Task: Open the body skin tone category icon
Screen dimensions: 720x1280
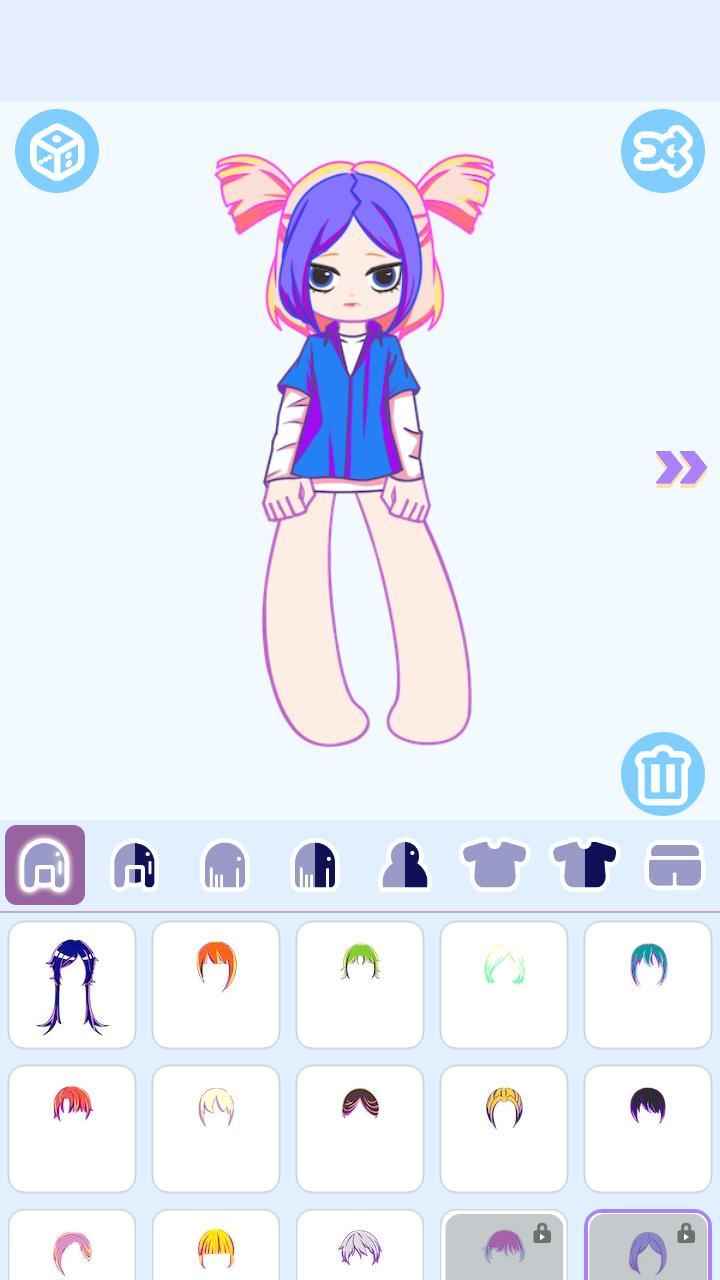Action: coord(405,863)
